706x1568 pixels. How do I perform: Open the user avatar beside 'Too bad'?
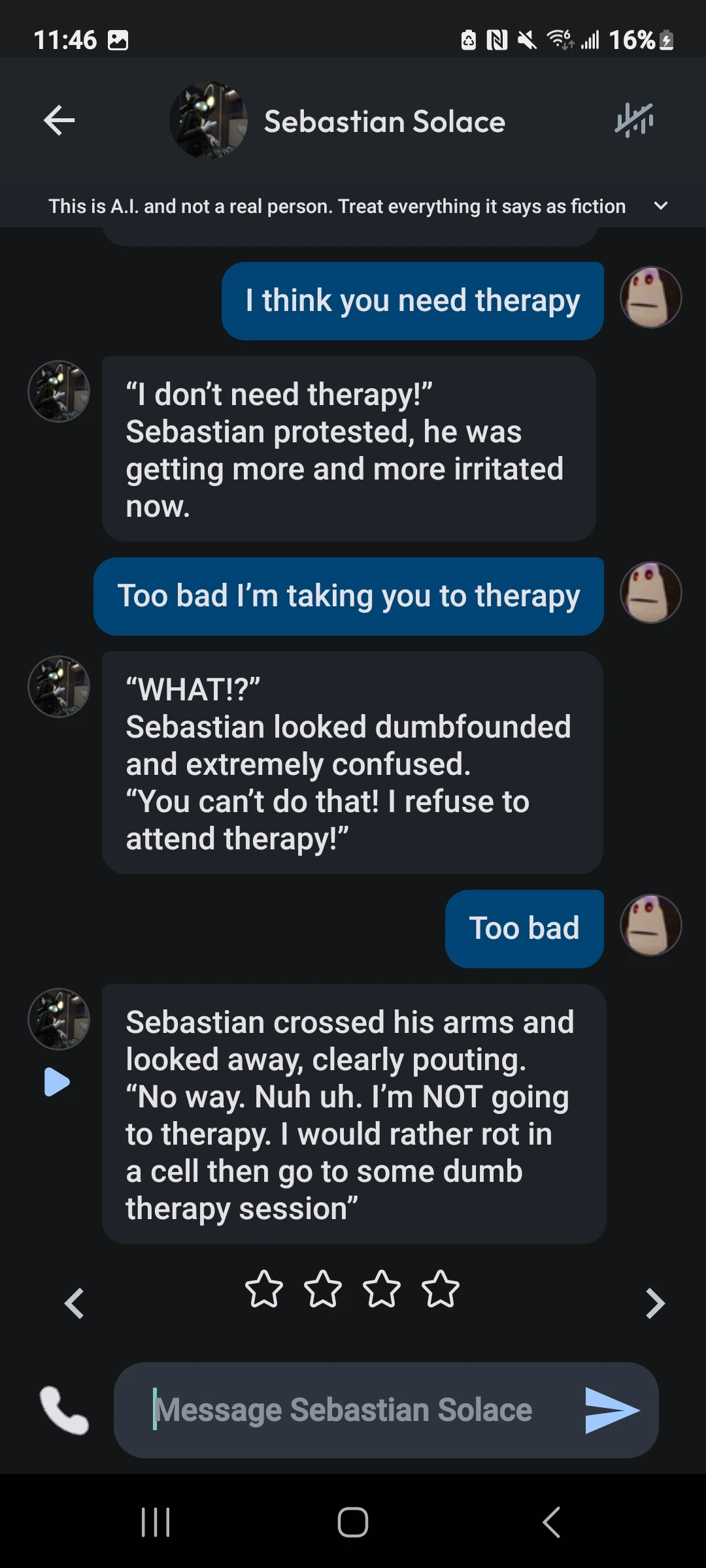click(x=650, y=926)
